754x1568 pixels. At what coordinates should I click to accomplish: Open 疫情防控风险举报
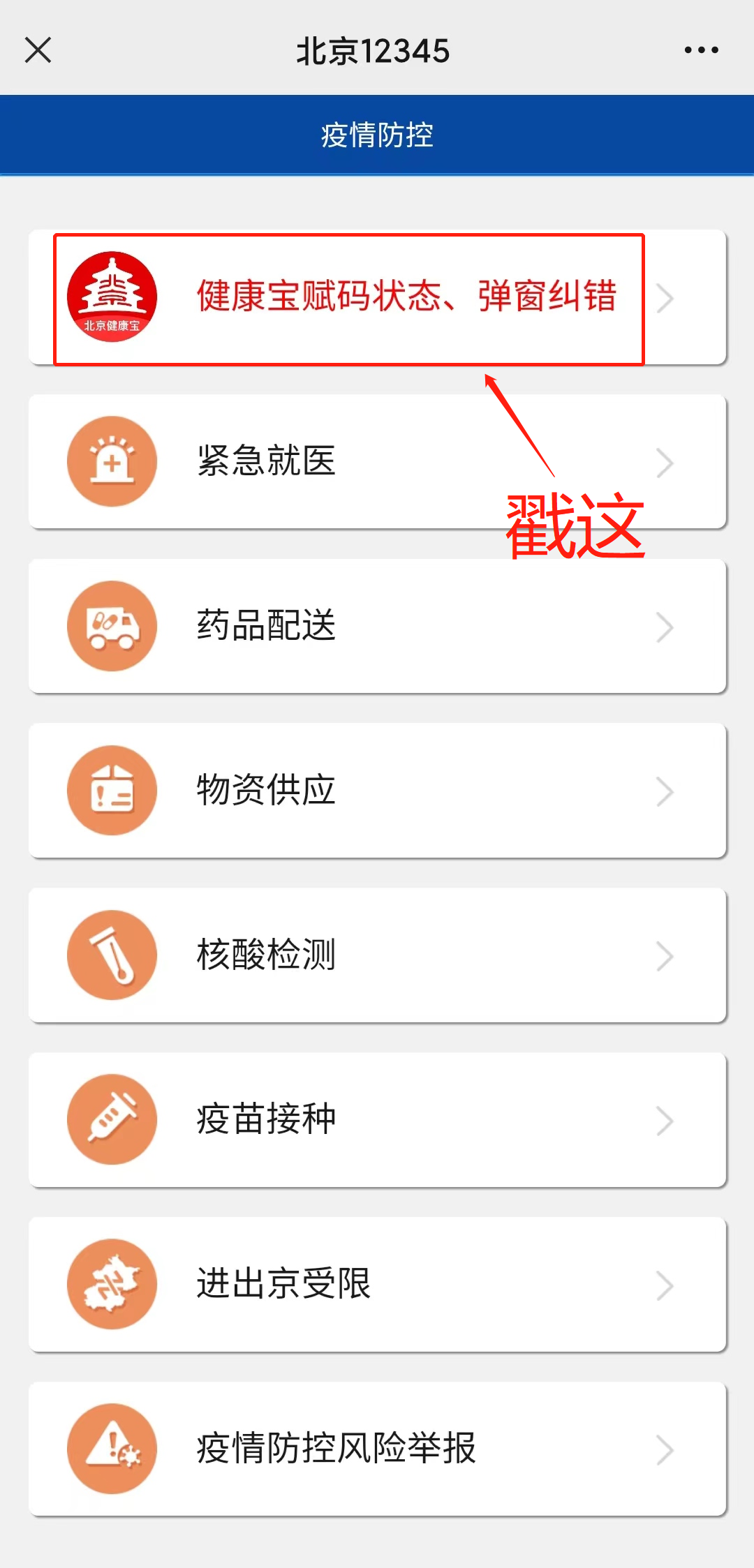click(377, 1449)
